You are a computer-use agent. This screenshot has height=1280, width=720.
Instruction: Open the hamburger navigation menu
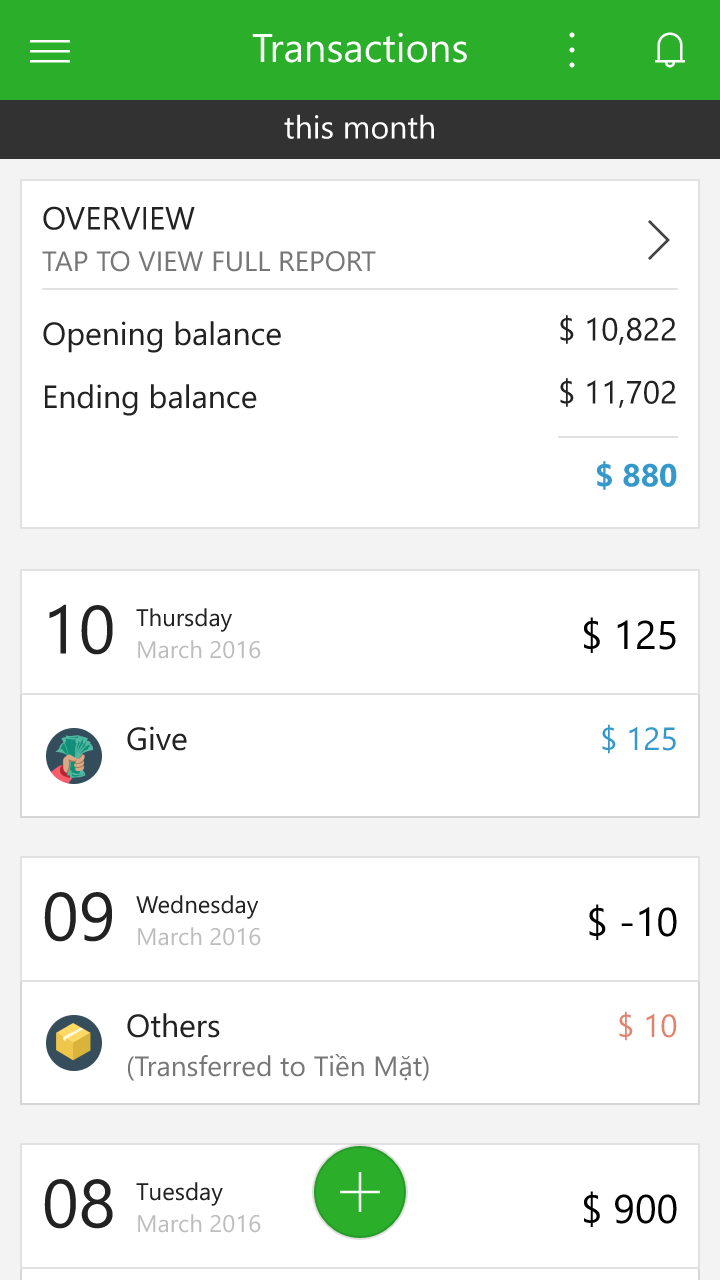click(x=50, y=50)
